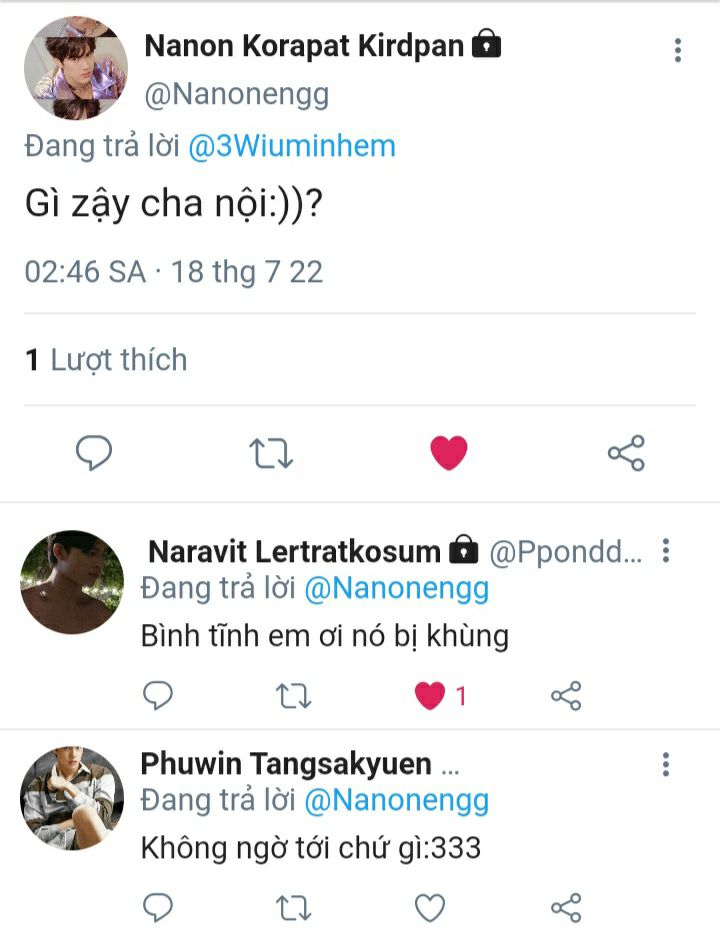Like Phuwin Tangsakyuen's reply
720x937 pixels.
[430, 907]
